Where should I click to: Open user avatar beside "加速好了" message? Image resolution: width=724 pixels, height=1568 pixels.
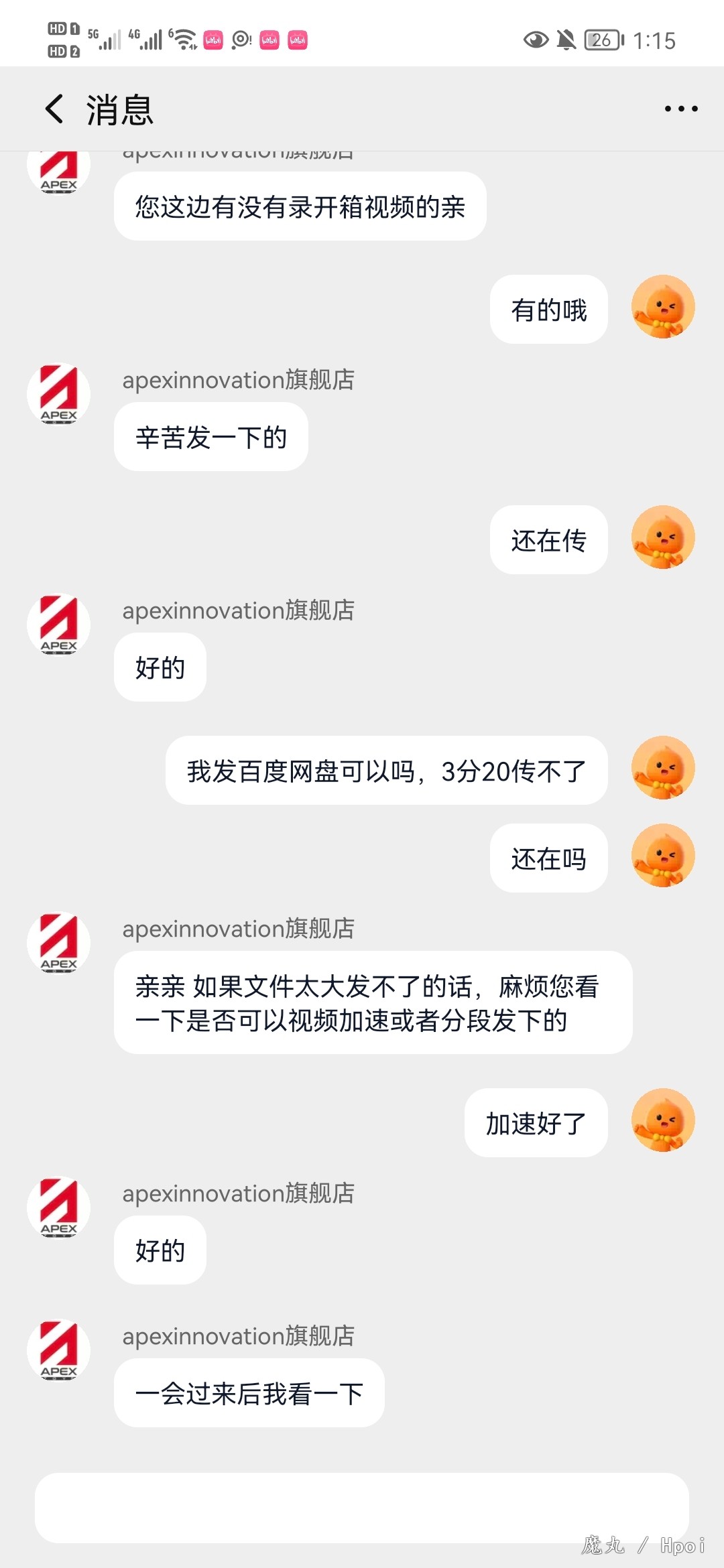[663, 1120]
